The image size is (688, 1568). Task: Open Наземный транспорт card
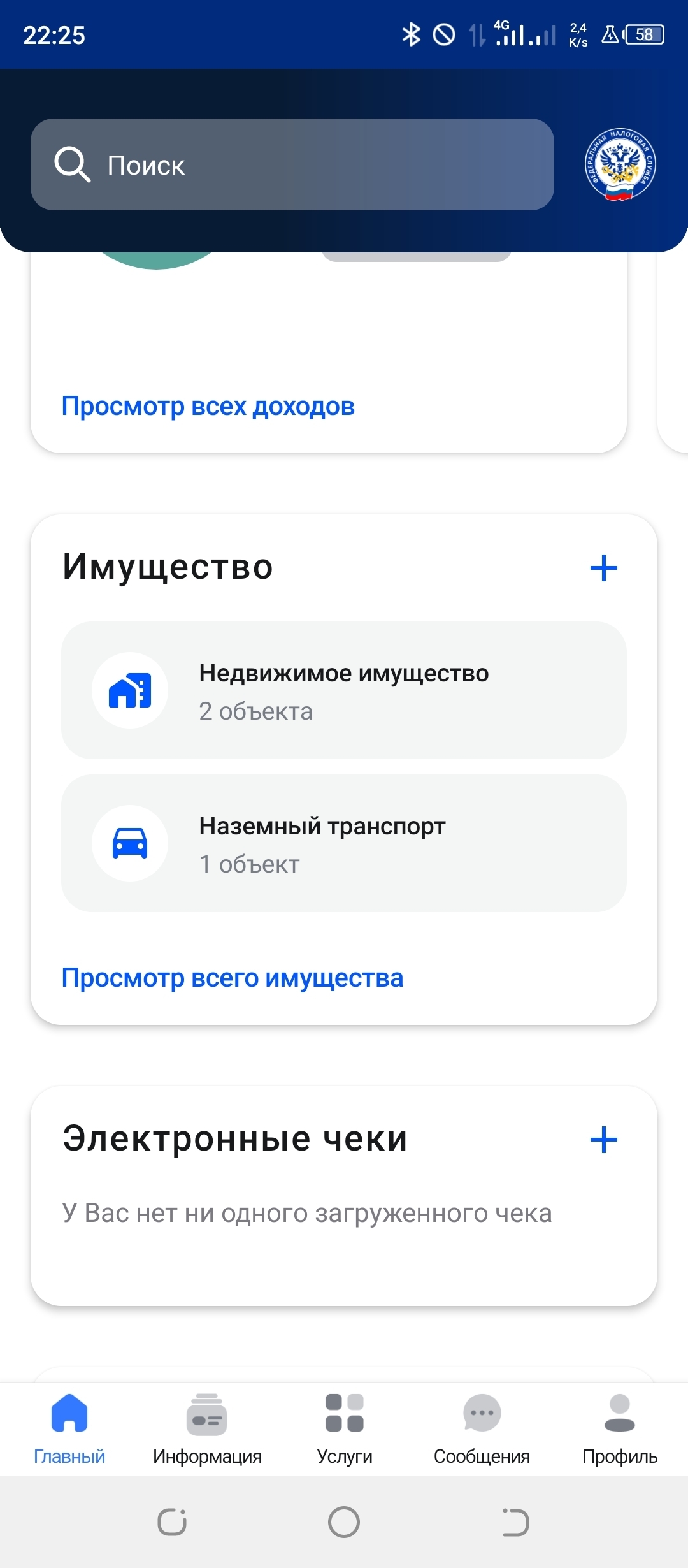344,843
